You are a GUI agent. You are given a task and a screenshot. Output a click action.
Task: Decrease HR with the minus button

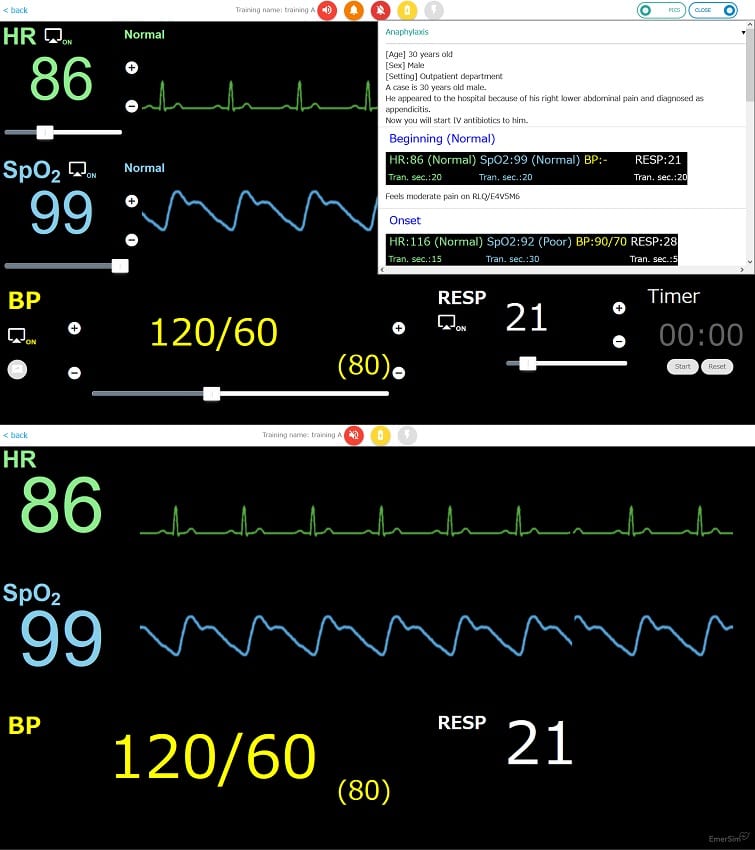tap(132, 106)
